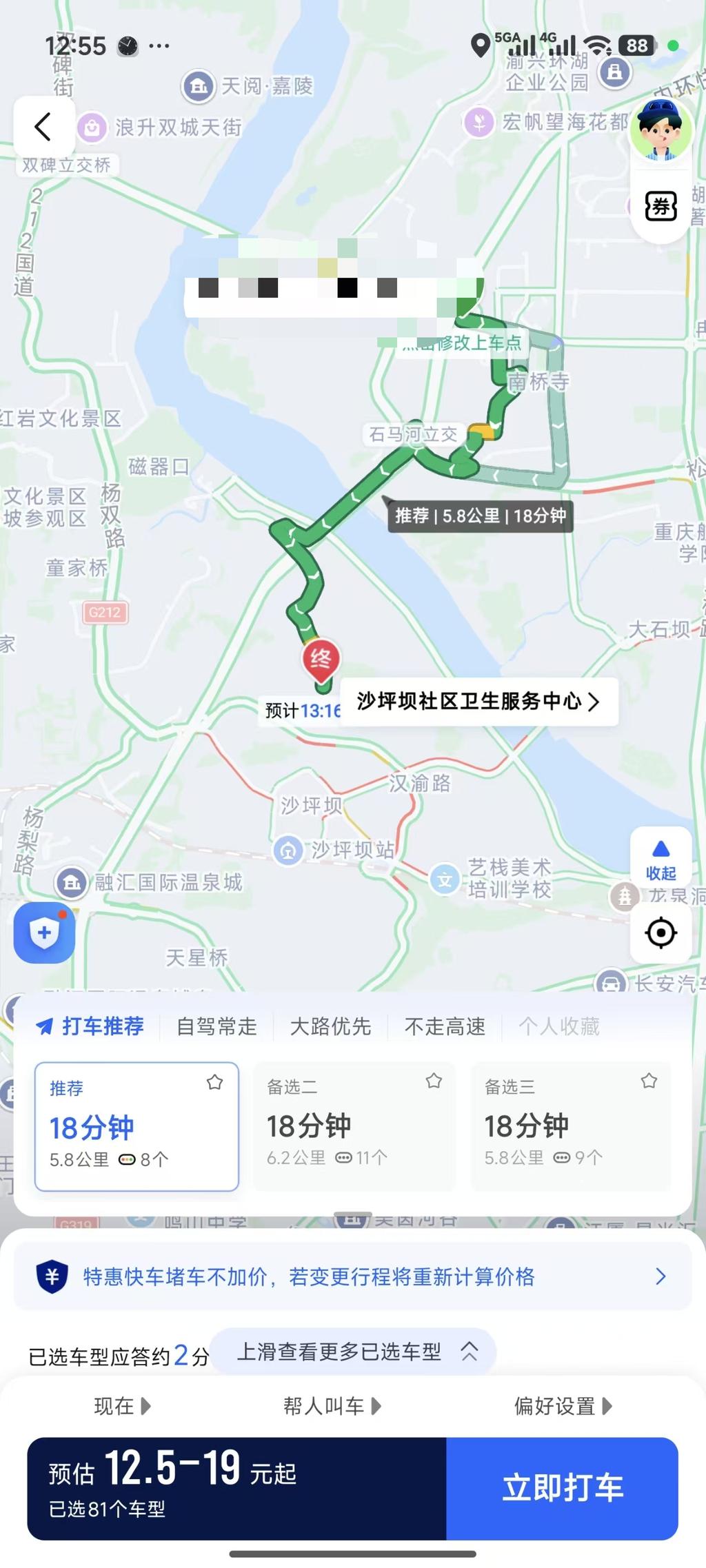The height and width of the screenshot is (1568, 706).
Task: Select the 打车推荐 tab
Action: click(91, 1026)
